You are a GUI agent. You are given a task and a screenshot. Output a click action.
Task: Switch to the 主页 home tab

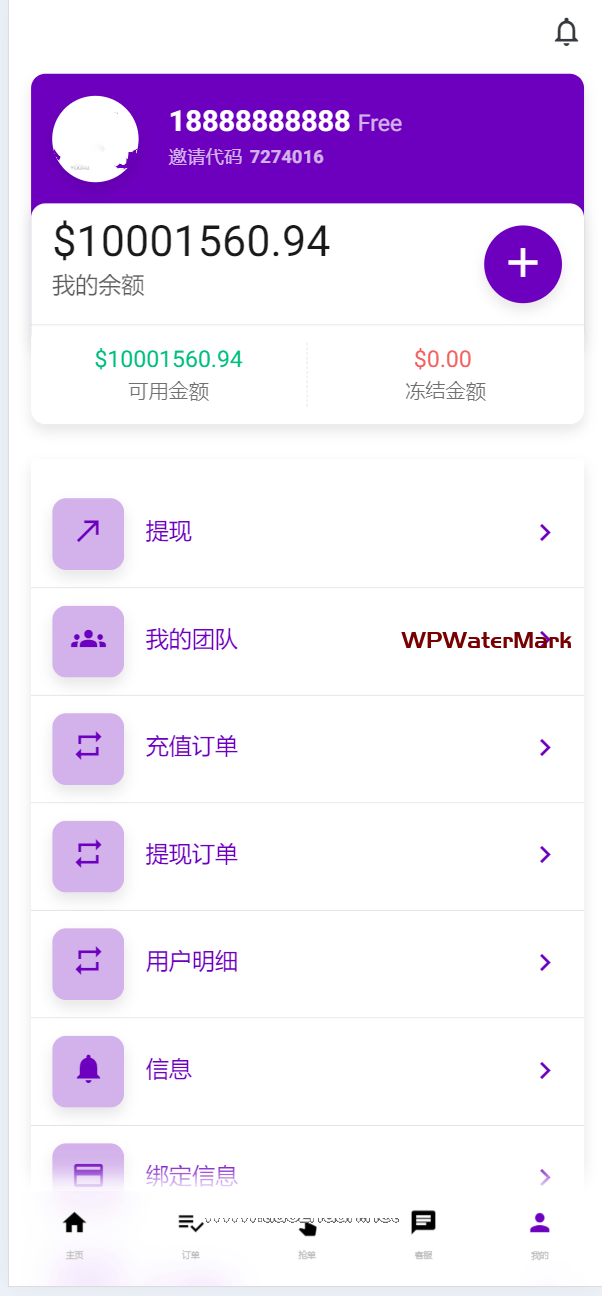pos(74,1232)
